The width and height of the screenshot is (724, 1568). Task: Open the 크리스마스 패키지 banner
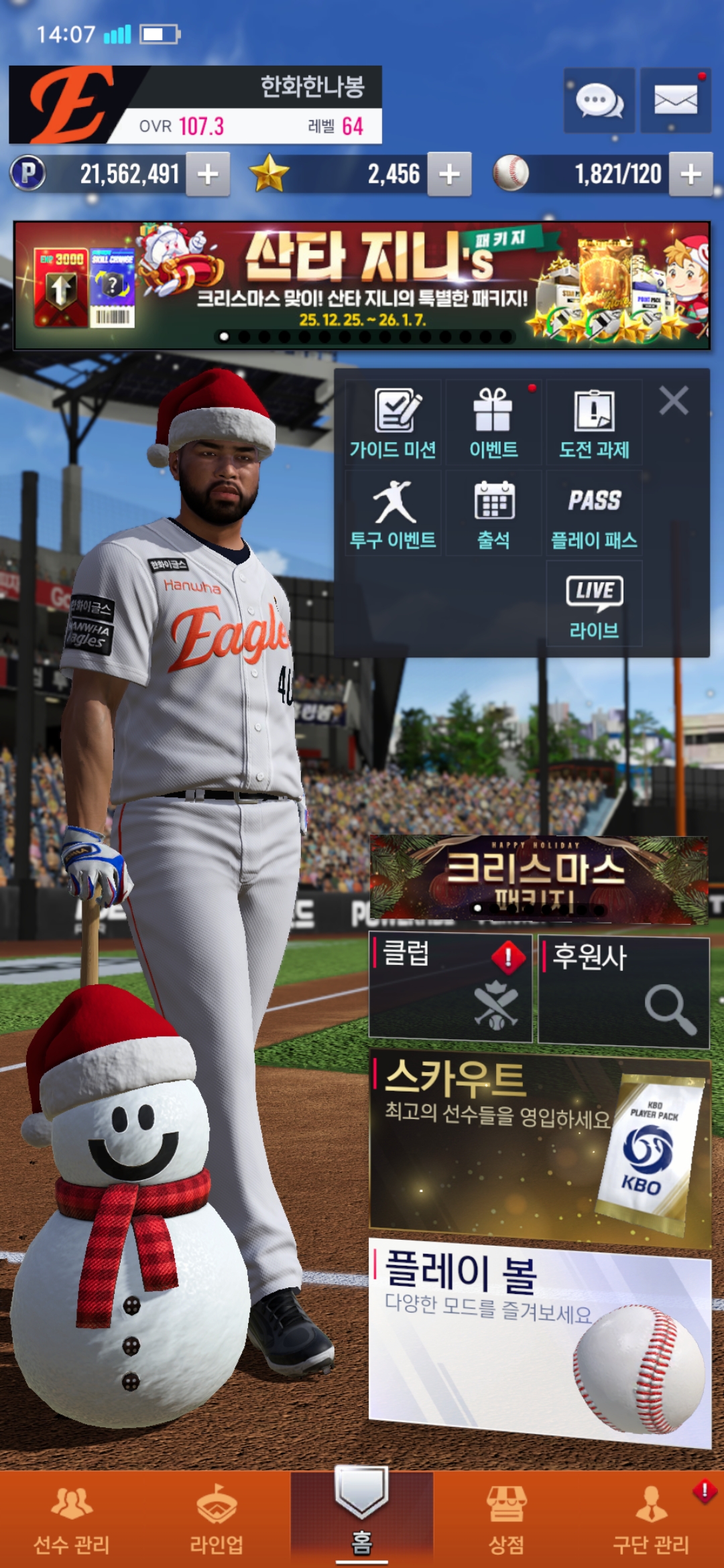[539, 878]
